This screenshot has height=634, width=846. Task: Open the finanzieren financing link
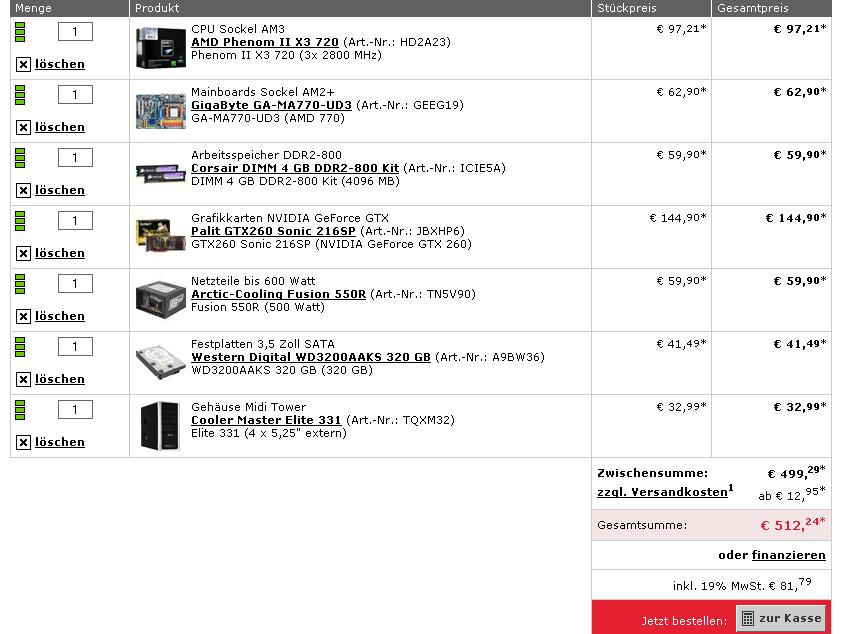click(x=788, y=555)
